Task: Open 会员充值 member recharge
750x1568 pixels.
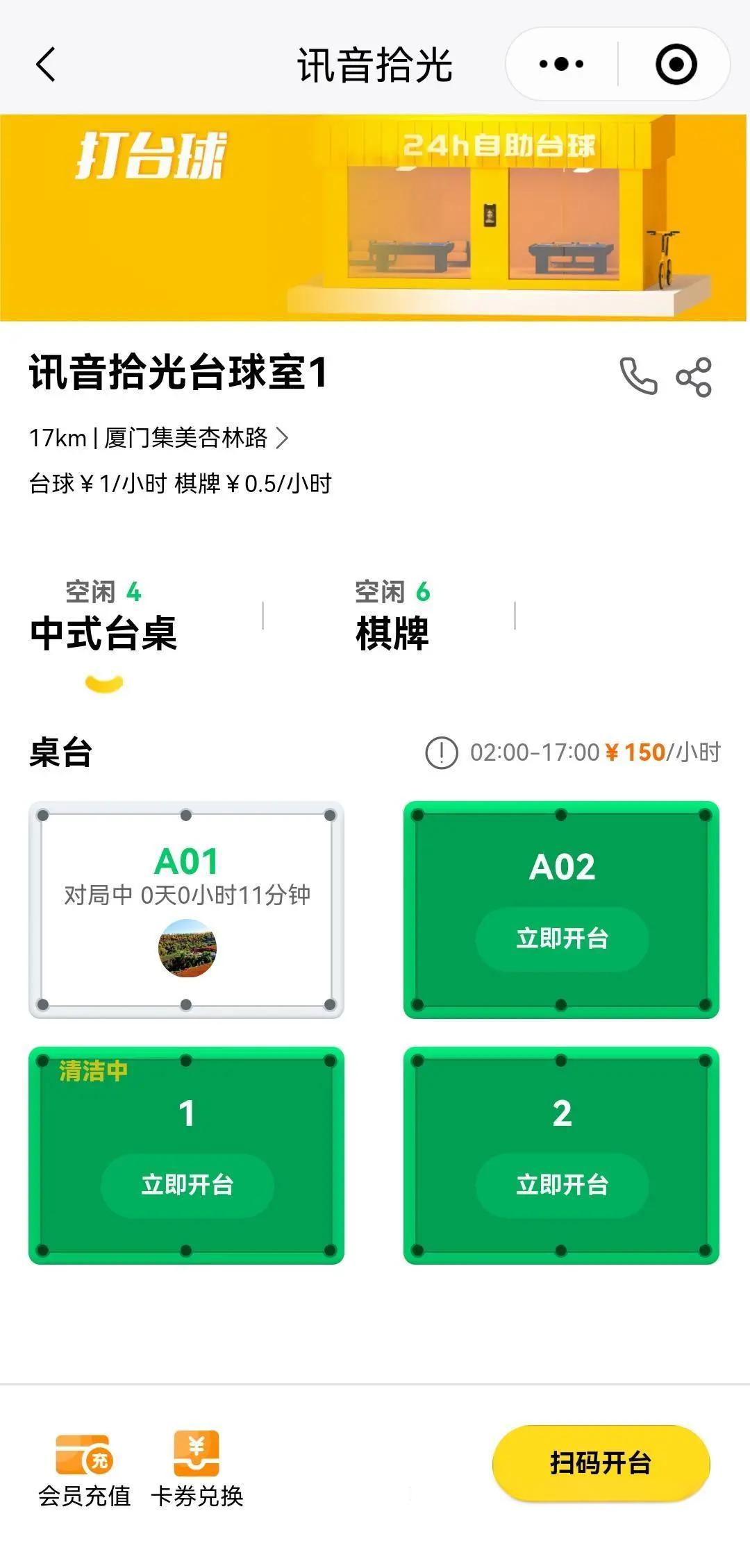Action: point(84,1470)
